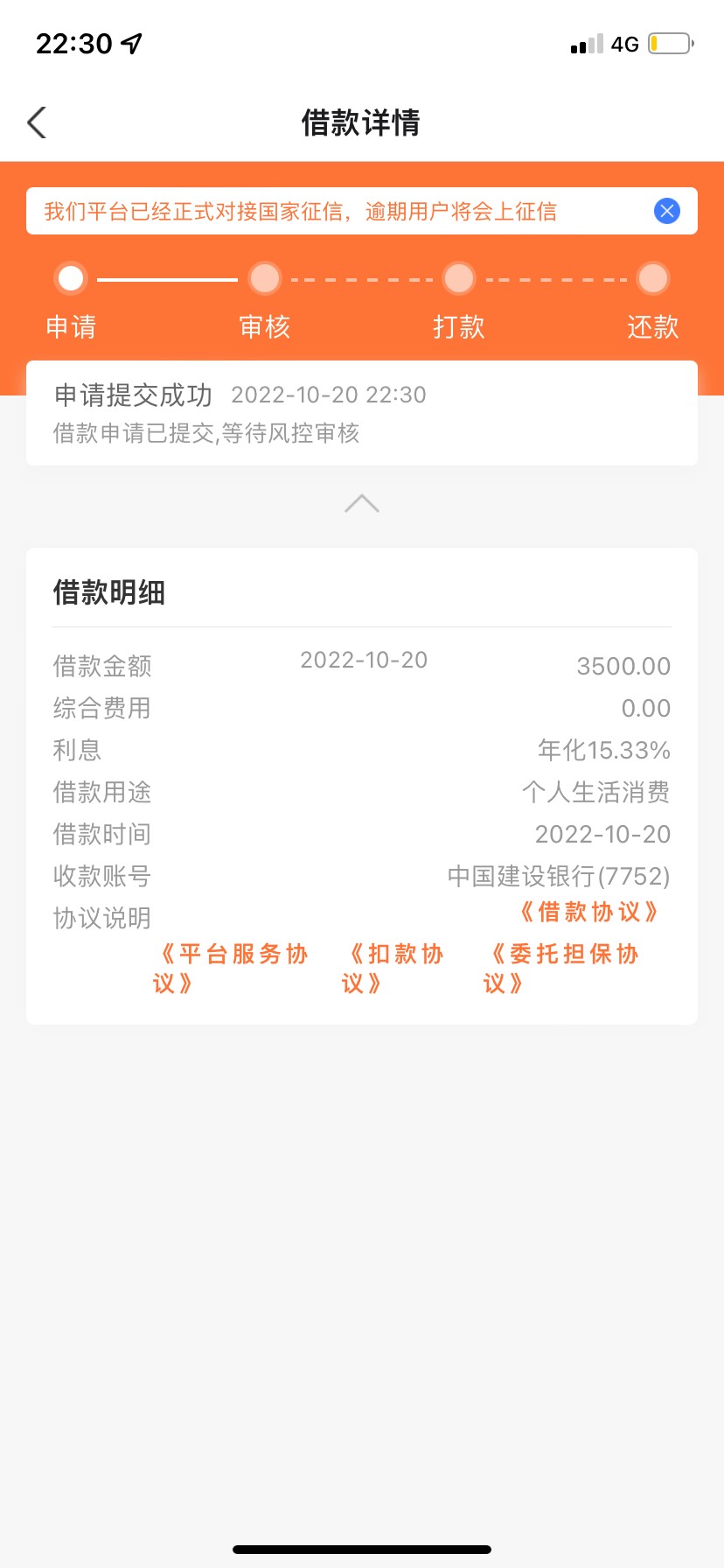Collapse the application status card
The width and height of the screenshot is (724, 1568).
pos(362,503)
